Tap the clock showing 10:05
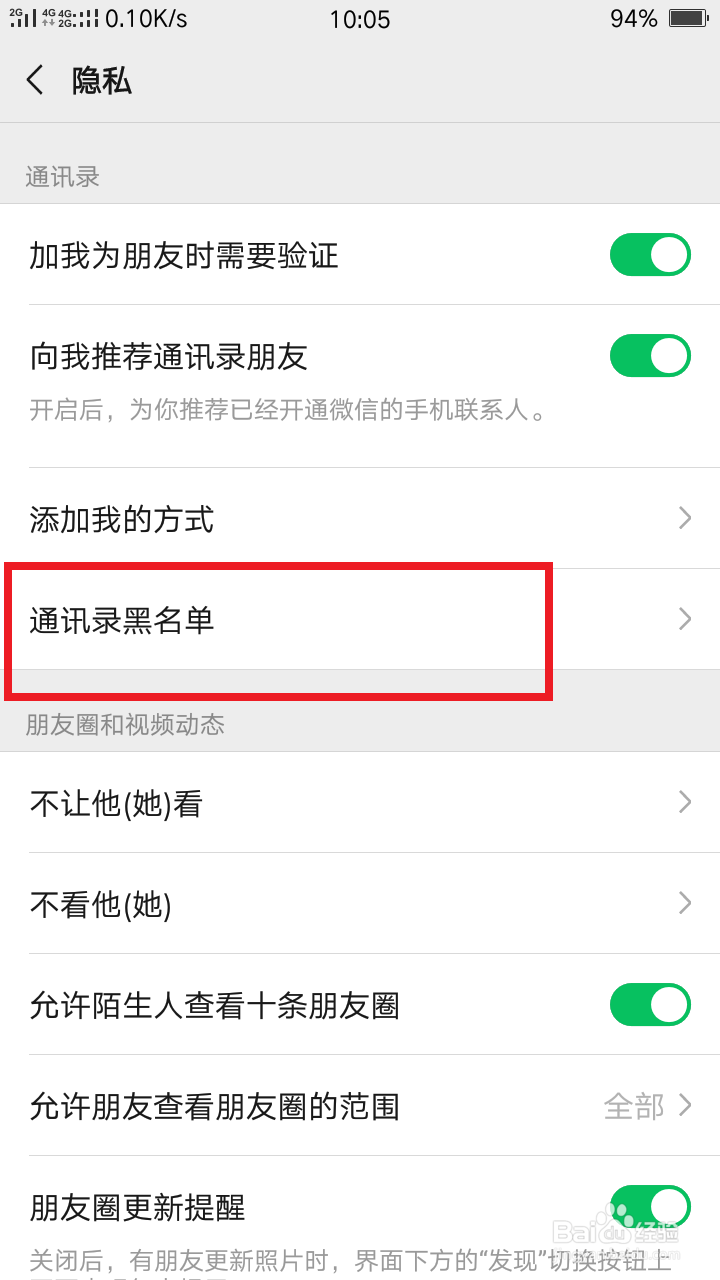This screenshot has width=720, height=1280. pyautogui.click(x=360, y=19)
